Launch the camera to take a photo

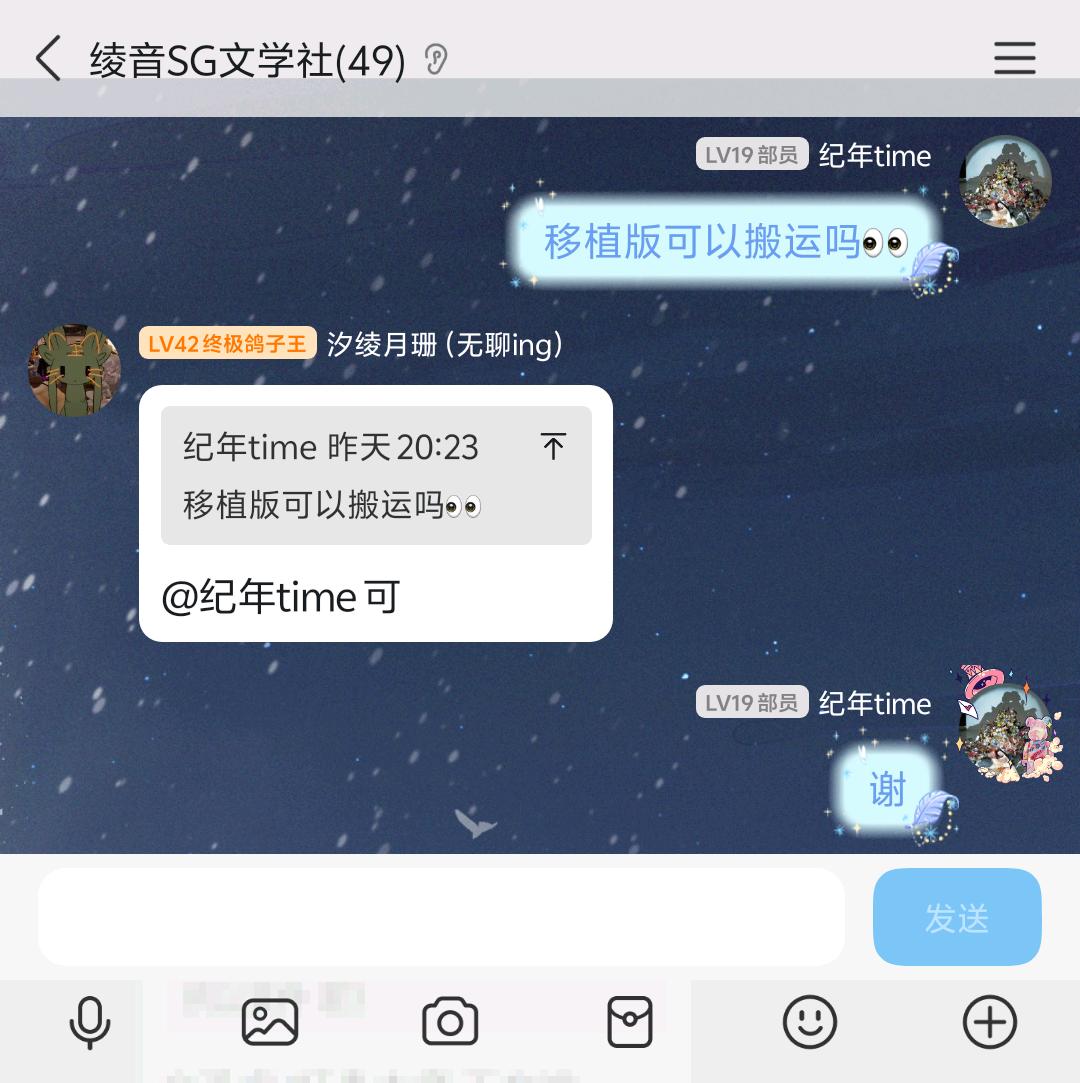450,1022
